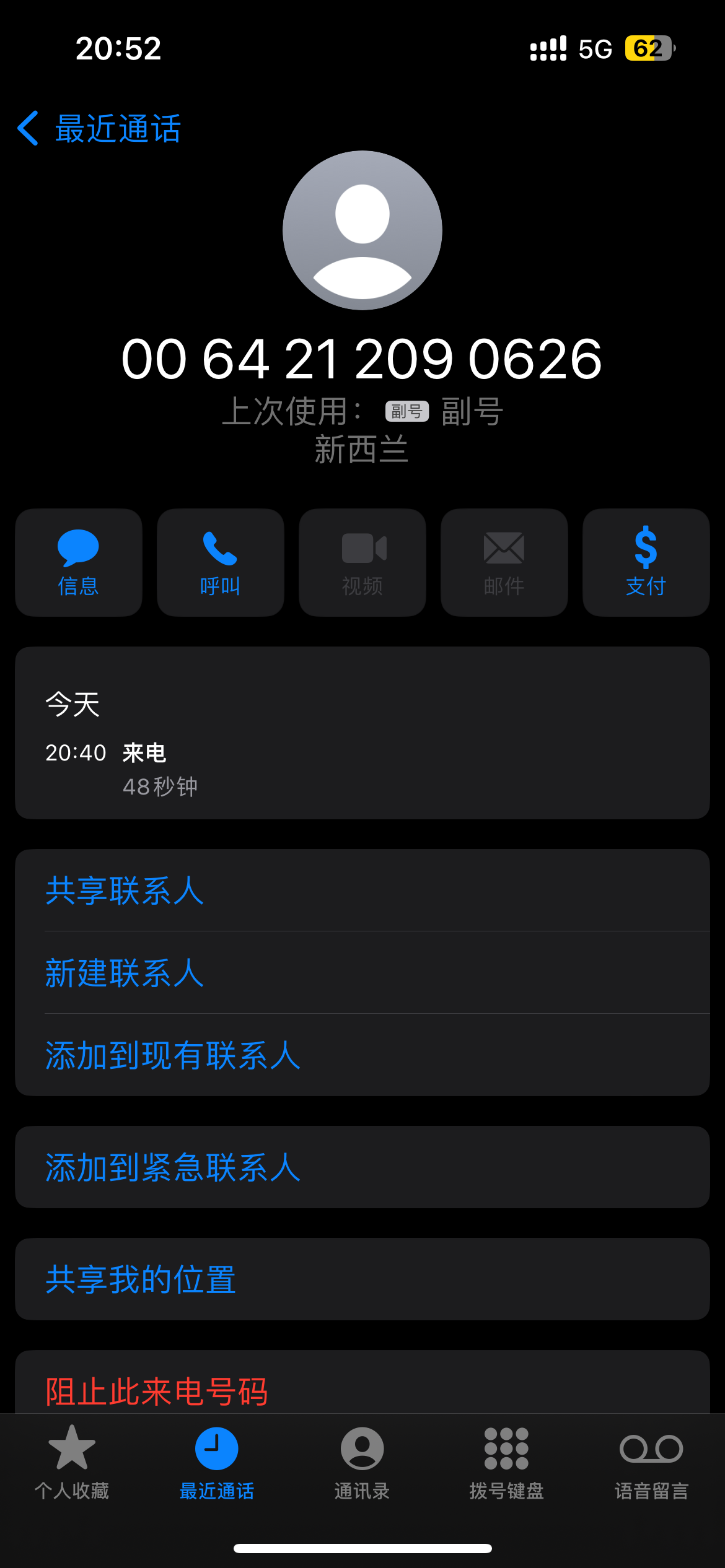Block caller via 阻止此来电号码
Screen dimensions: 725x1568
[156, 1391]
